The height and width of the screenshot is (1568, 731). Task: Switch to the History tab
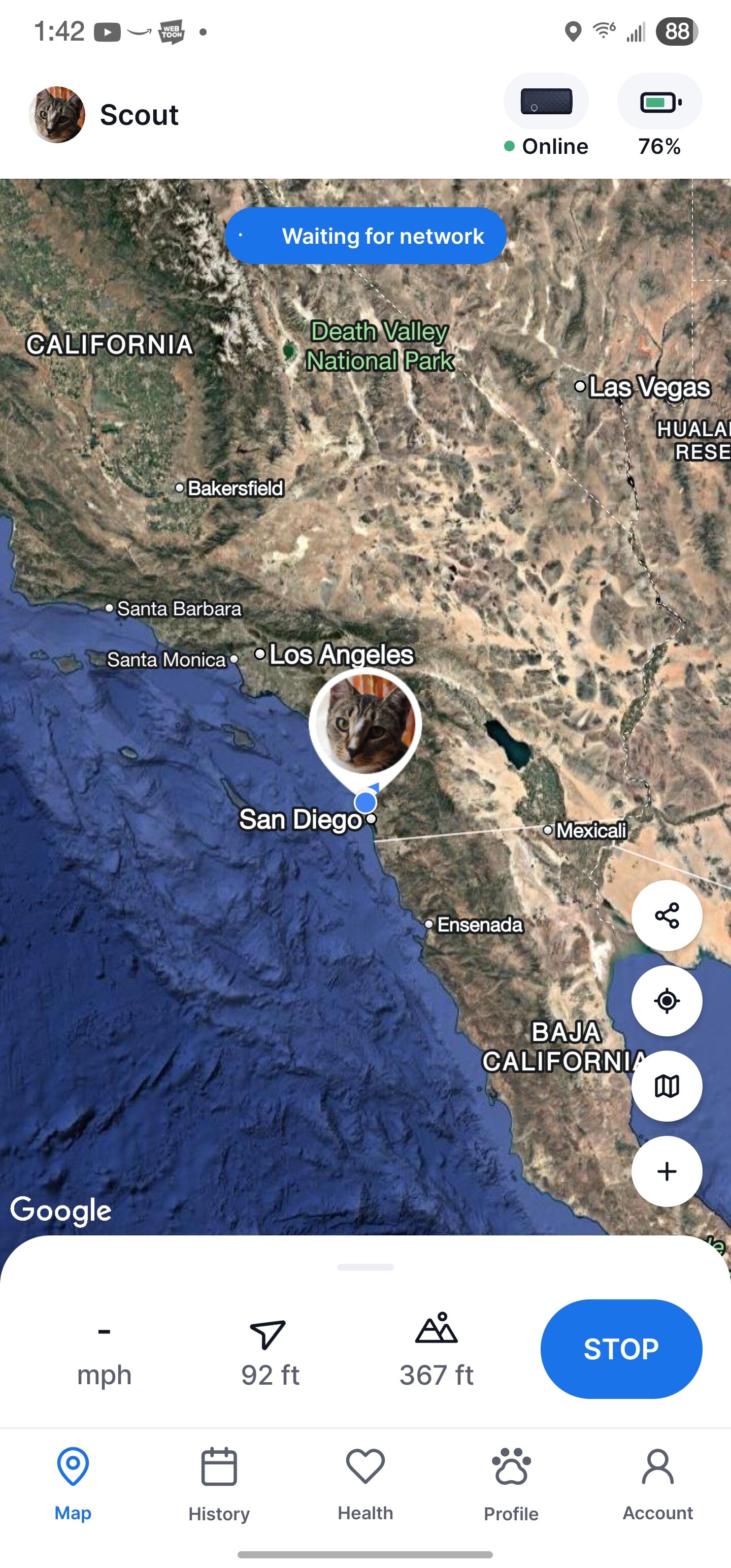[219, 1484]
